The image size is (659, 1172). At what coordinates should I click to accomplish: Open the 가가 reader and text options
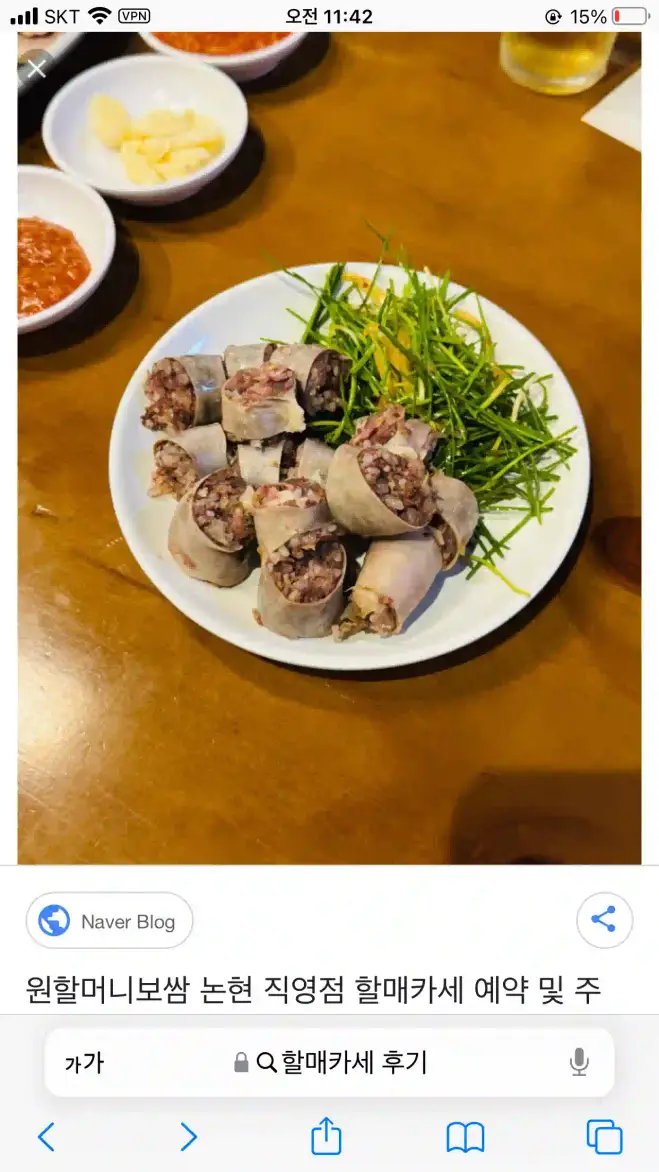click(84, 1063)
